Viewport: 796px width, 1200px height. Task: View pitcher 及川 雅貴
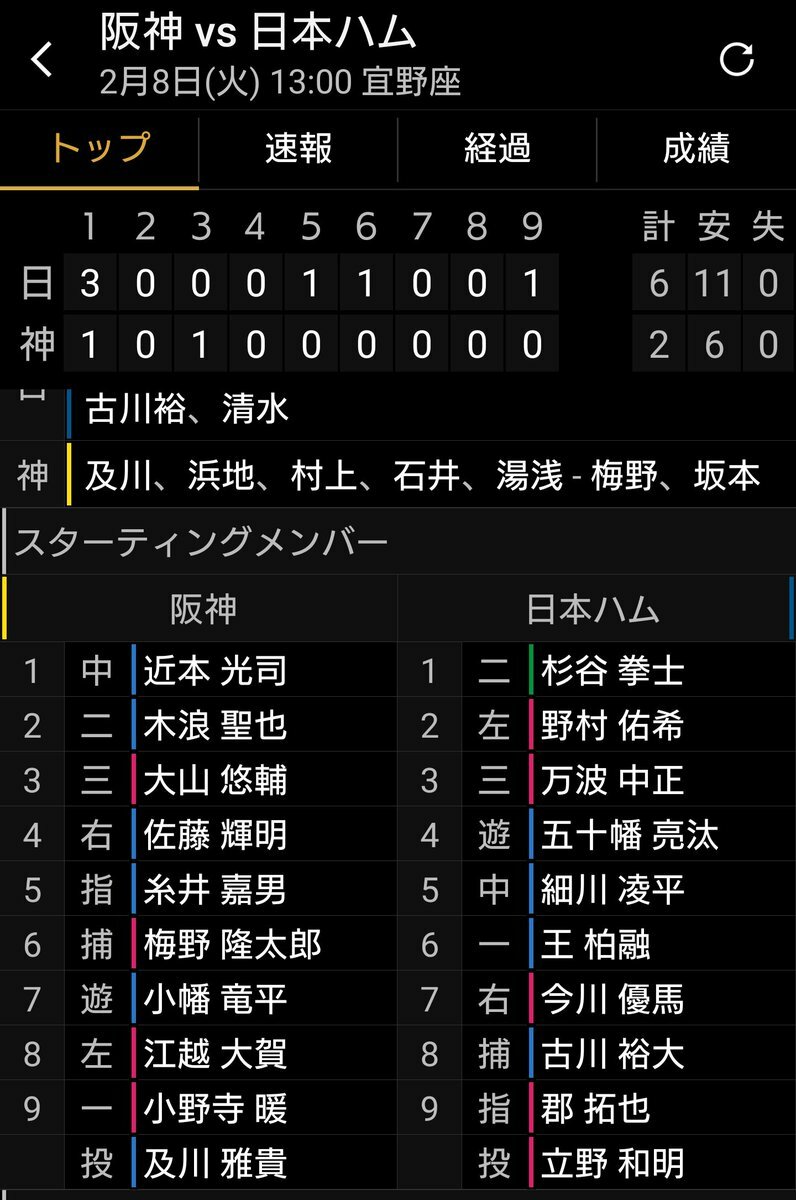tap(215, 1163)
